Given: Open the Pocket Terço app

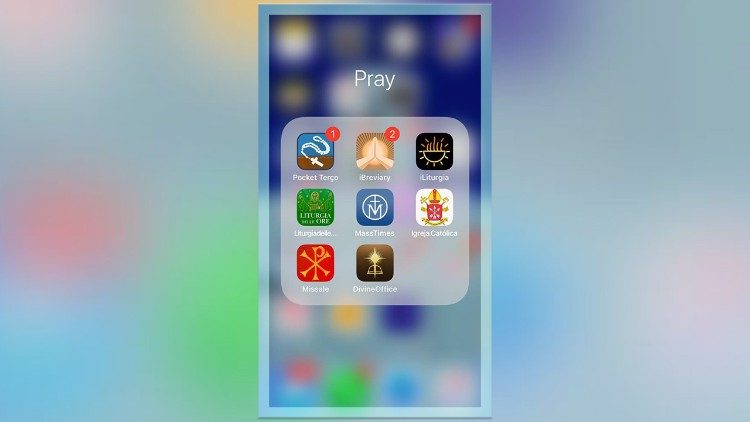Looking at the screenshot, I should (315, 152).
